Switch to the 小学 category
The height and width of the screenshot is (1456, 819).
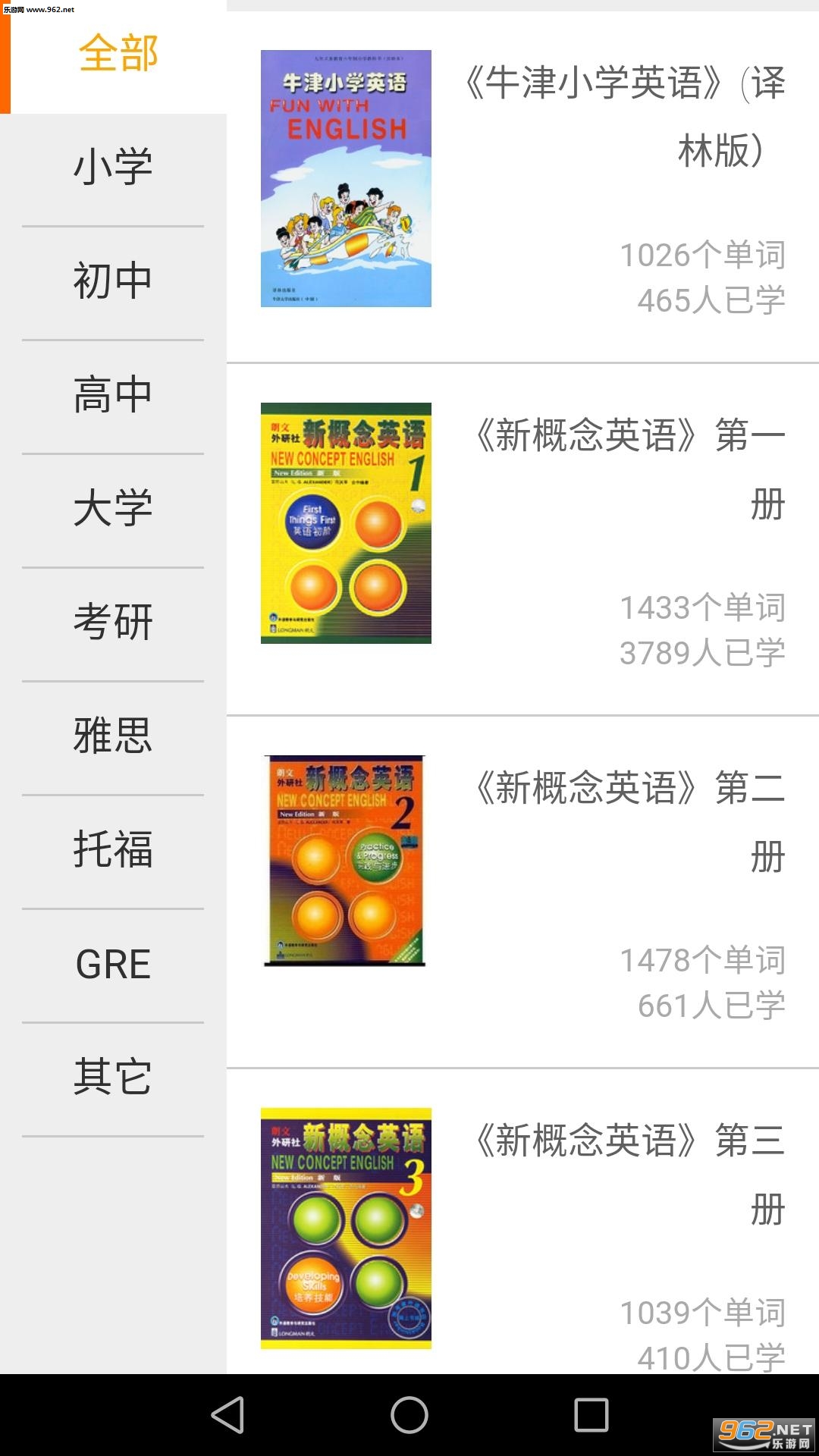114,170
